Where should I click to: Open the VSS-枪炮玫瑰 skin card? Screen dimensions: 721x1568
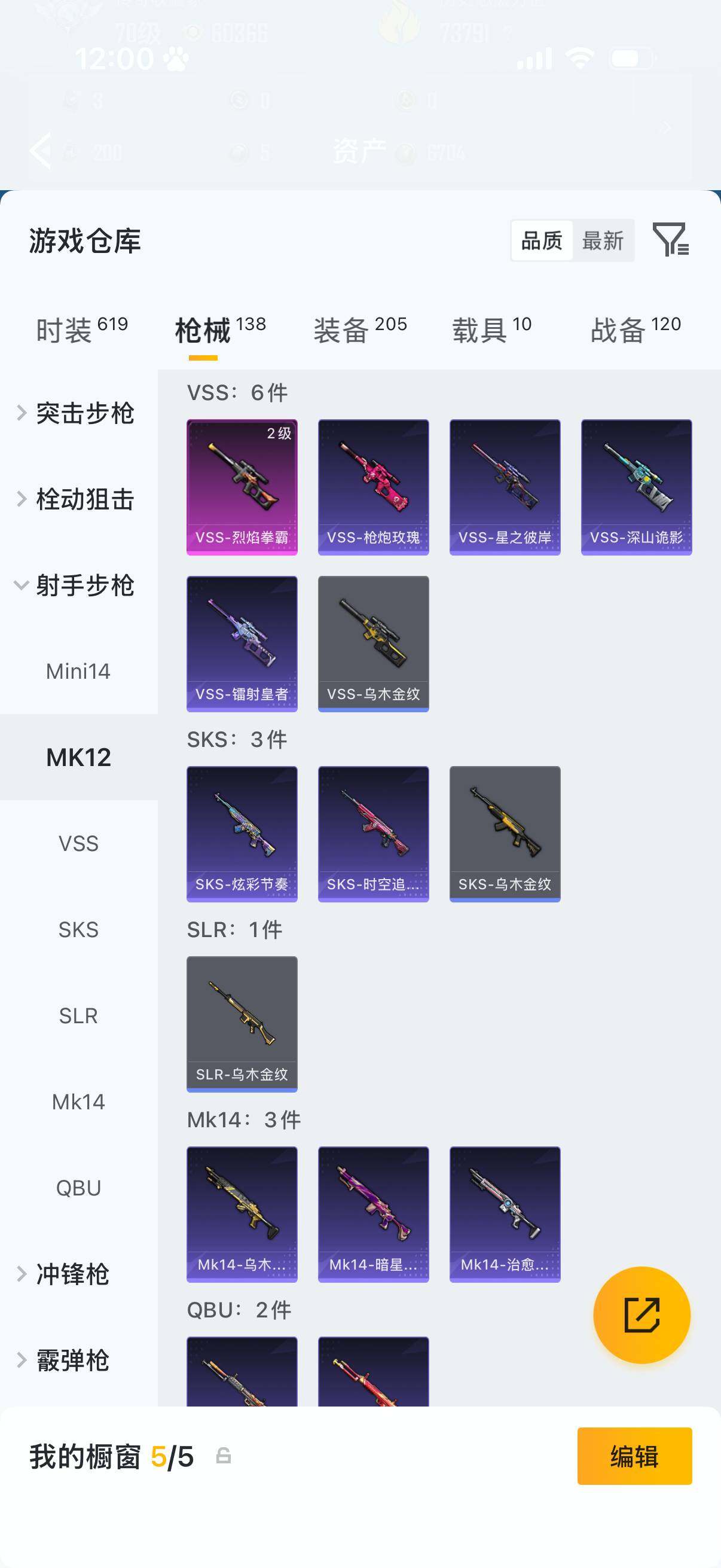[374, 487]
